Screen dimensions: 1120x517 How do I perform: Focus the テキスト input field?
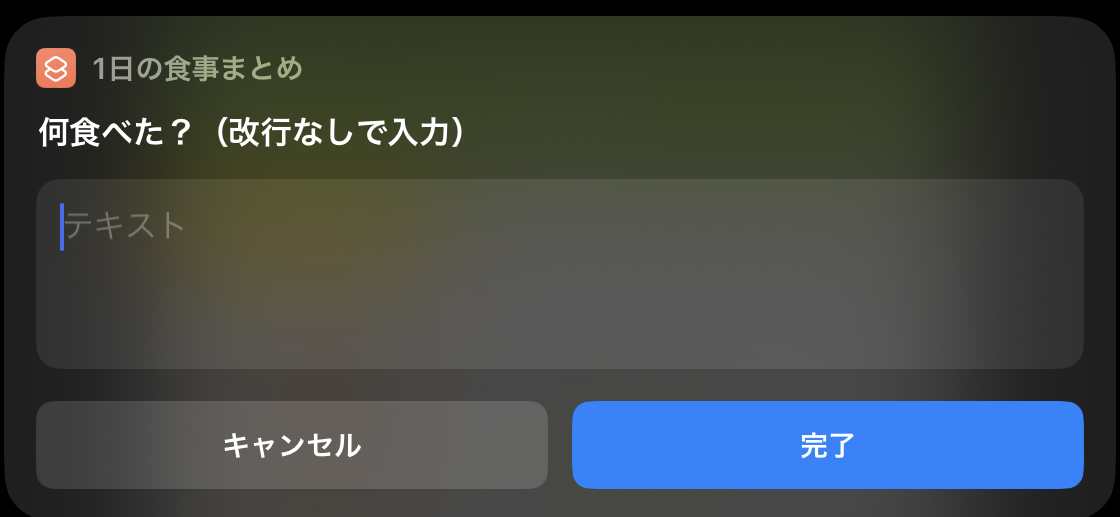559,273
